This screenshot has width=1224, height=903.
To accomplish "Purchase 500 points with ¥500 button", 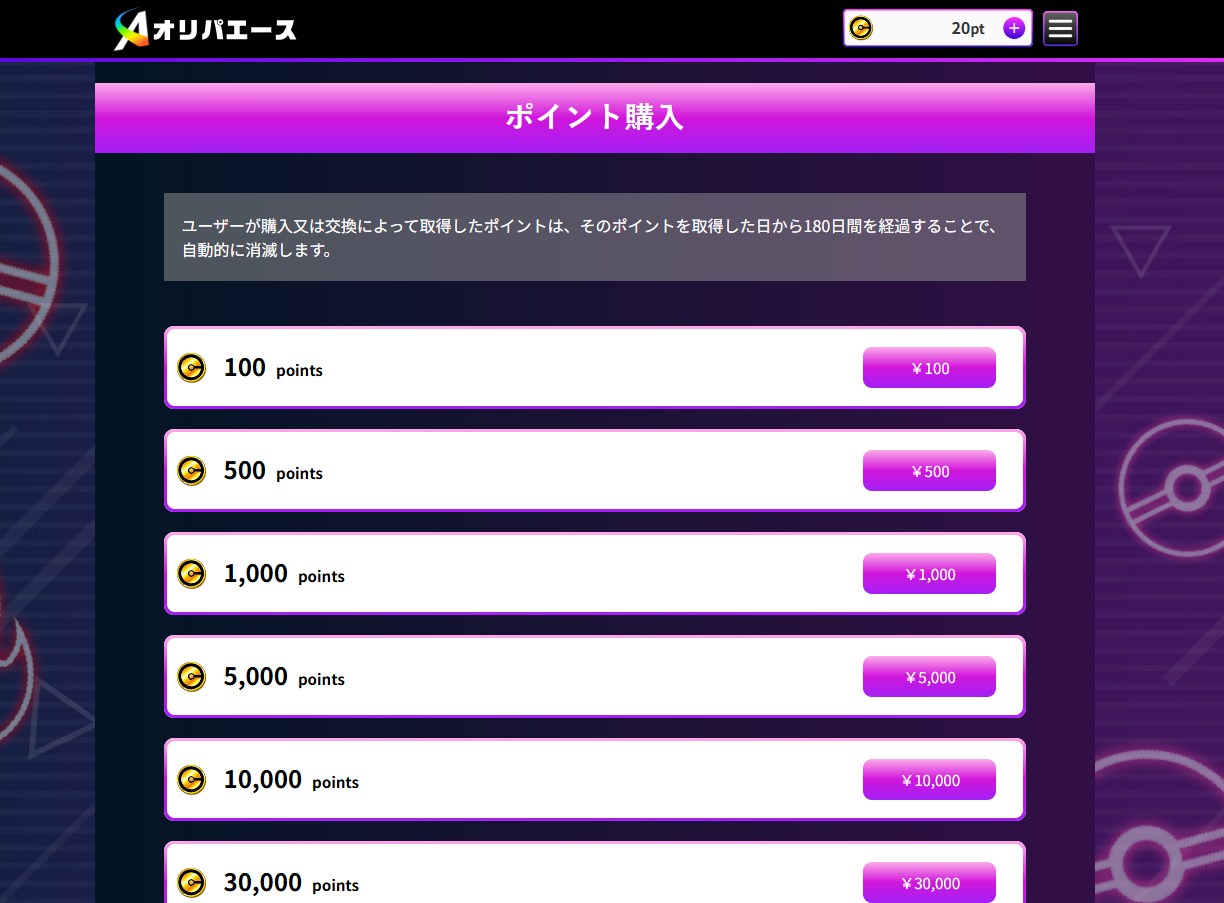I will (x=929, y=471).
